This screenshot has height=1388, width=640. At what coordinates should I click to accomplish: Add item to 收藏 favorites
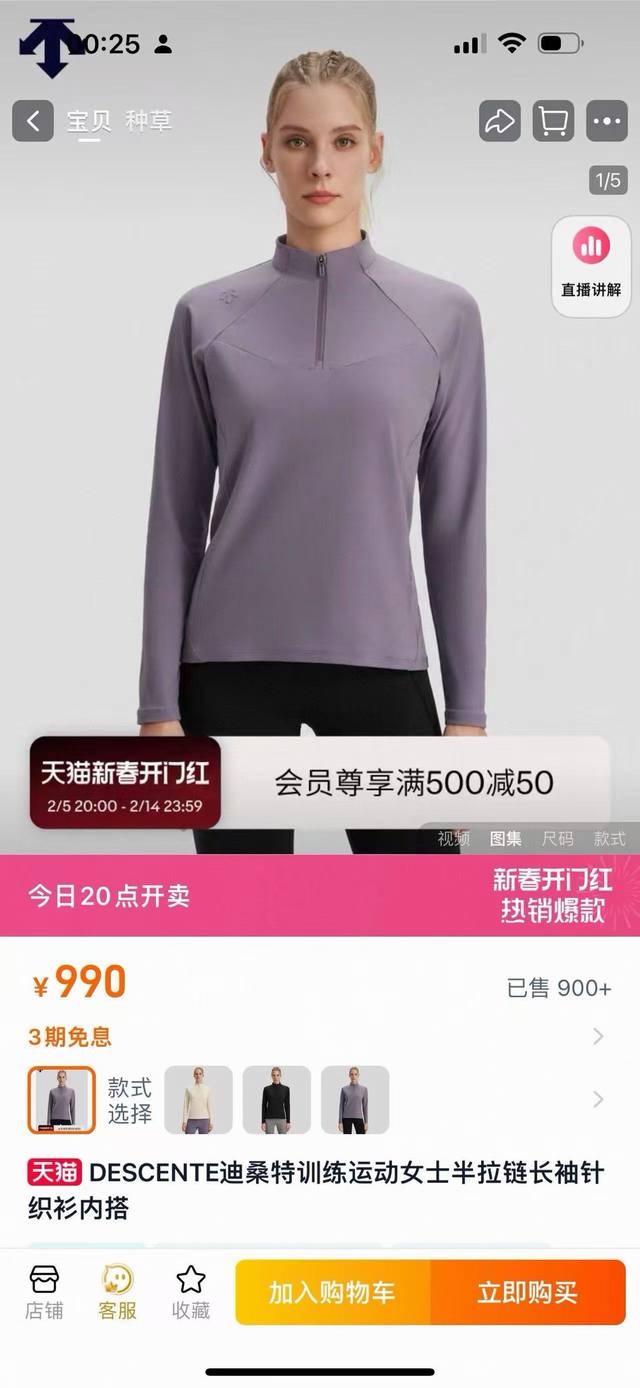[190, 1292]
